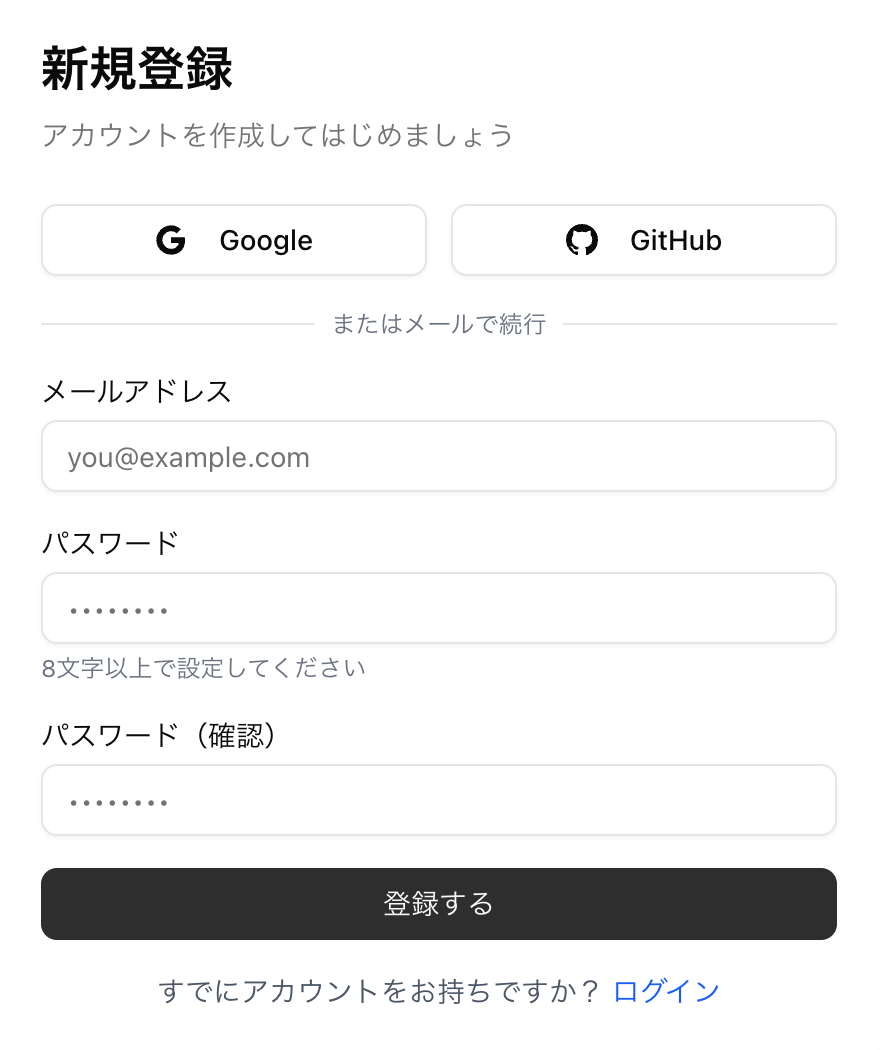Open the ログイン link
The height and width of the screenshot is (1050, 880).
click(666, 991)
